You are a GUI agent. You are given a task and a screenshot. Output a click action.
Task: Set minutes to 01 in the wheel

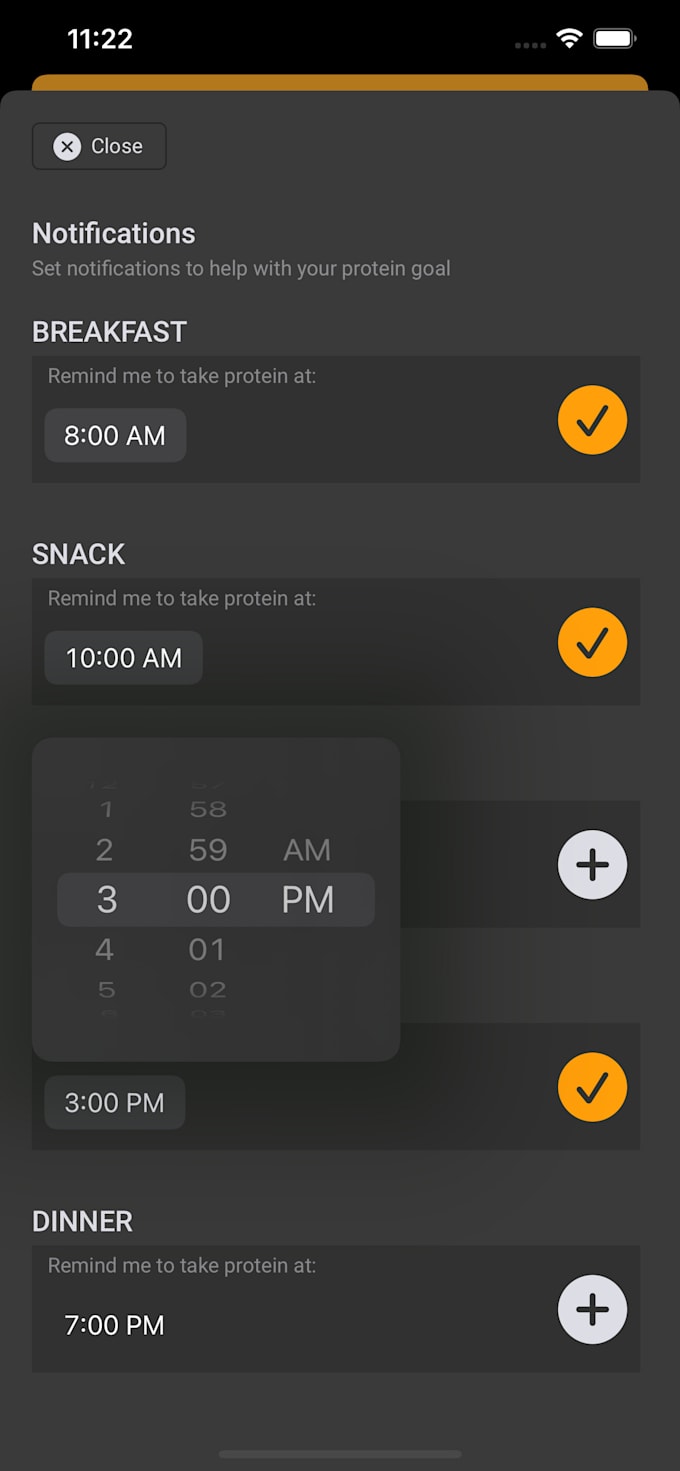(208, 949)
